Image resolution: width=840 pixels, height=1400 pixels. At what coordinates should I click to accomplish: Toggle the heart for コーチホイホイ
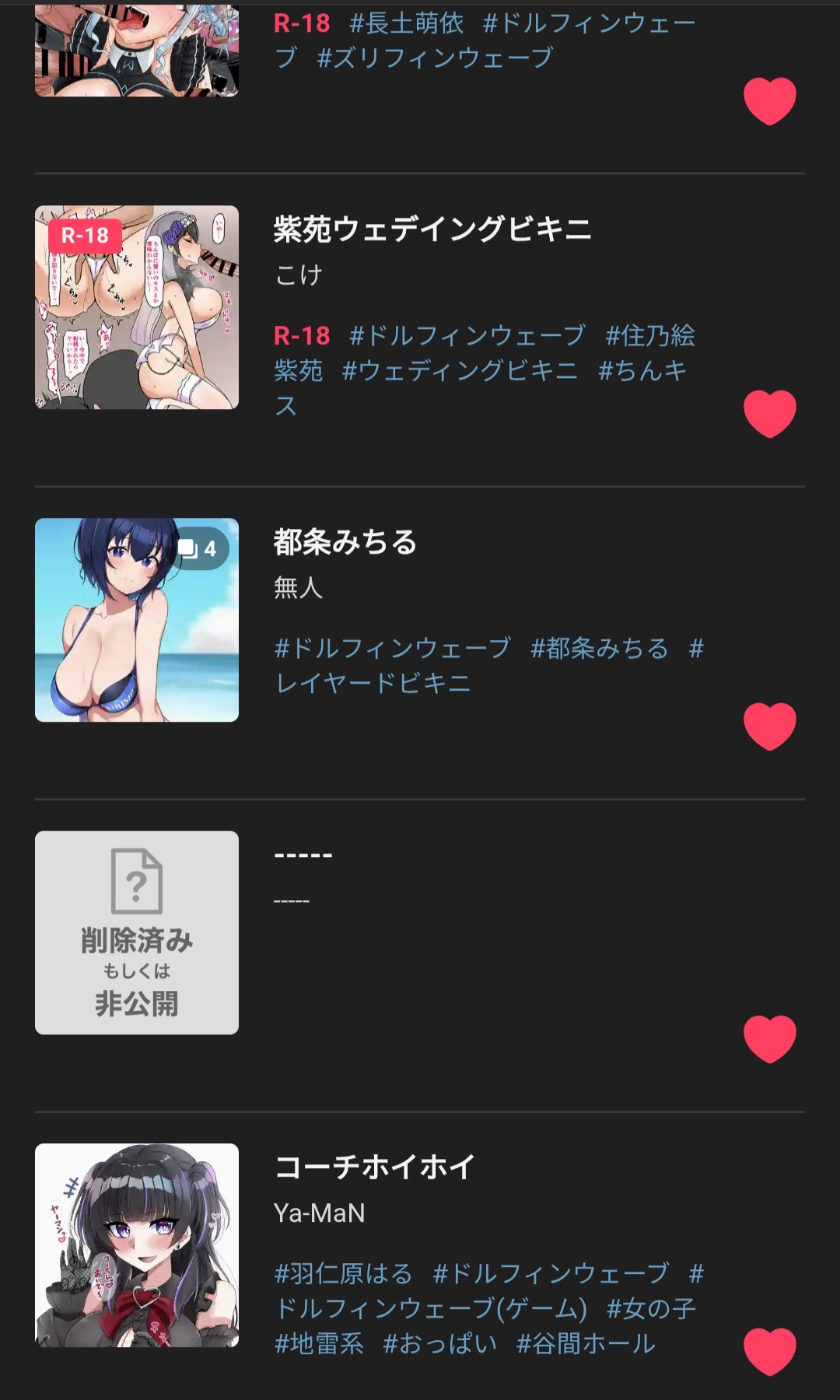[x=769, y=1351]
